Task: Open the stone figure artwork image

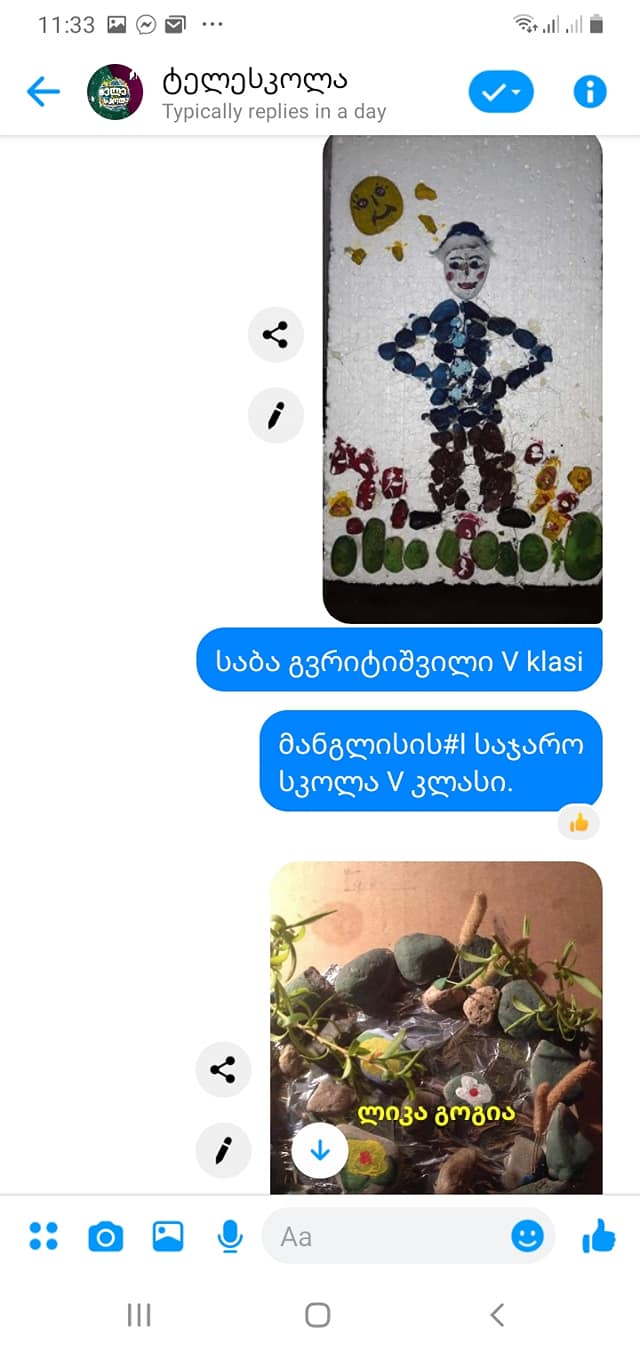Action: (463, 378)
